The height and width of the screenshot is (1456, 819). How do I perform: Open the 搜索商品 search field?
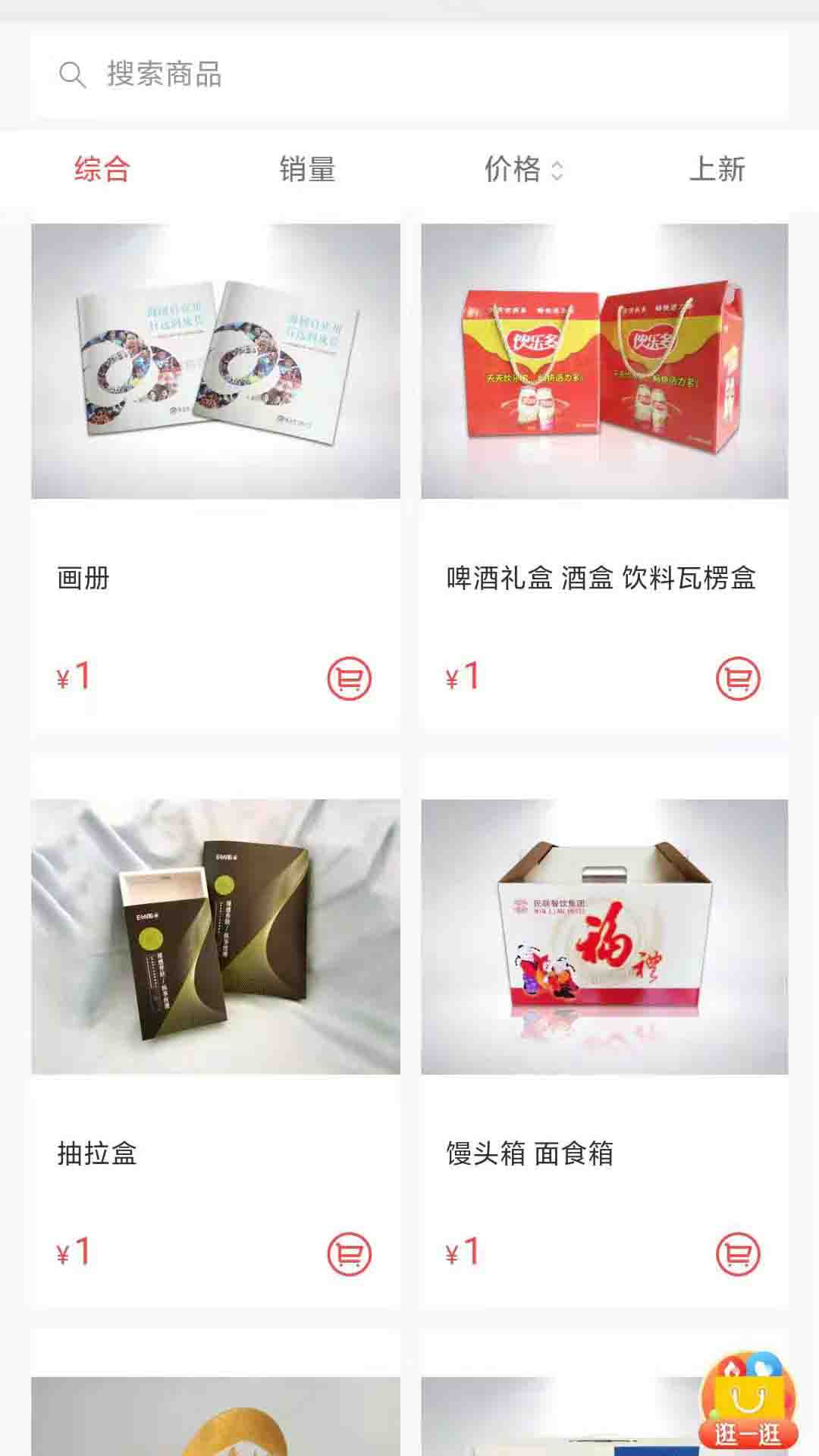(x=409, y=74)
